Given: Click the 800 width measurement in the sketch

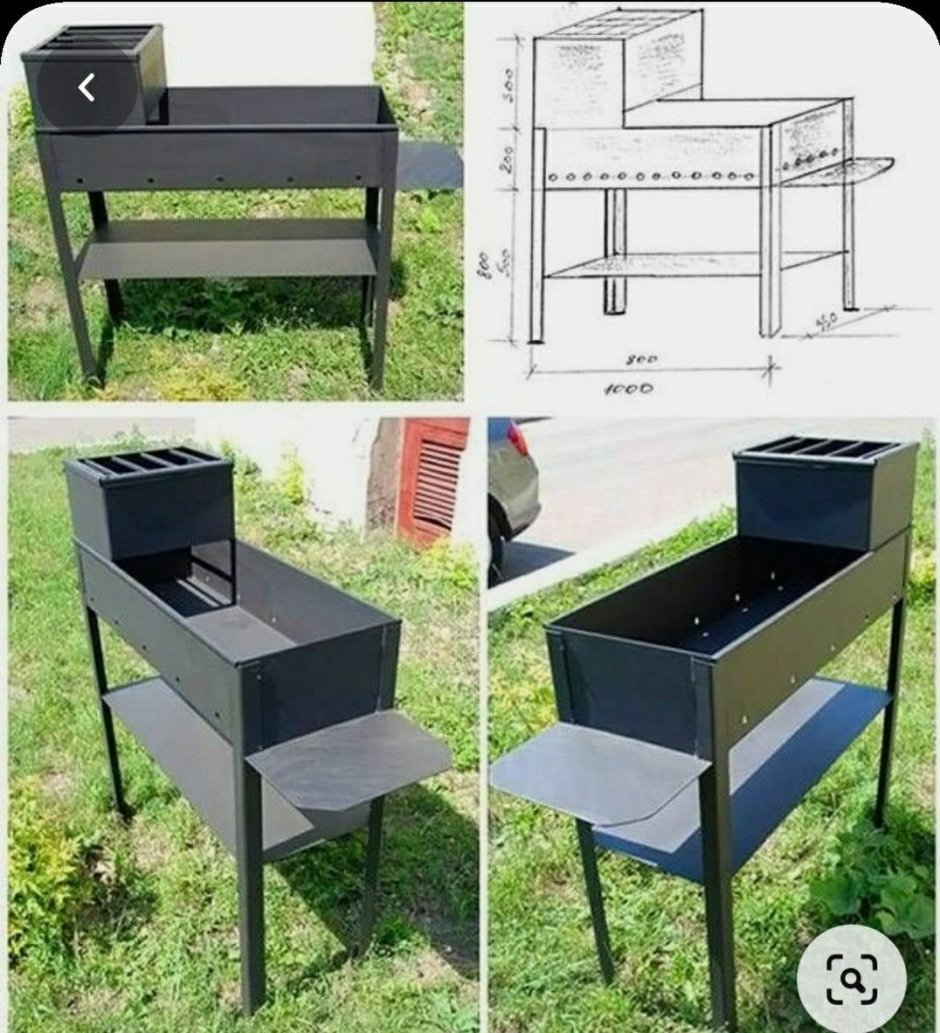Looking at the screenshot, I should tap(643, 358).
